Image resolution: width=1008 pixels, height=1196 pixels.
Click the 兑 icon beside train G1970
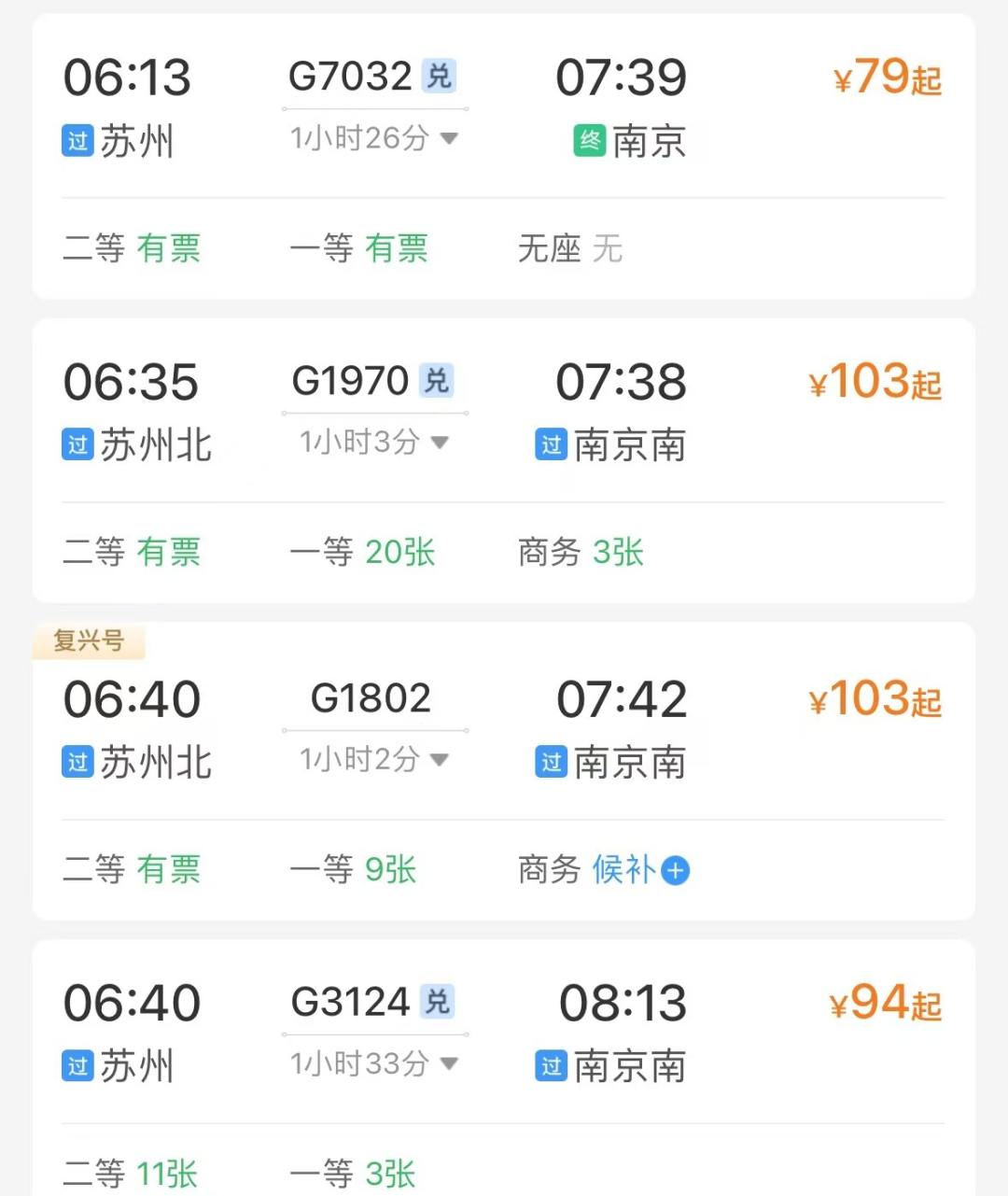point(437,381)
